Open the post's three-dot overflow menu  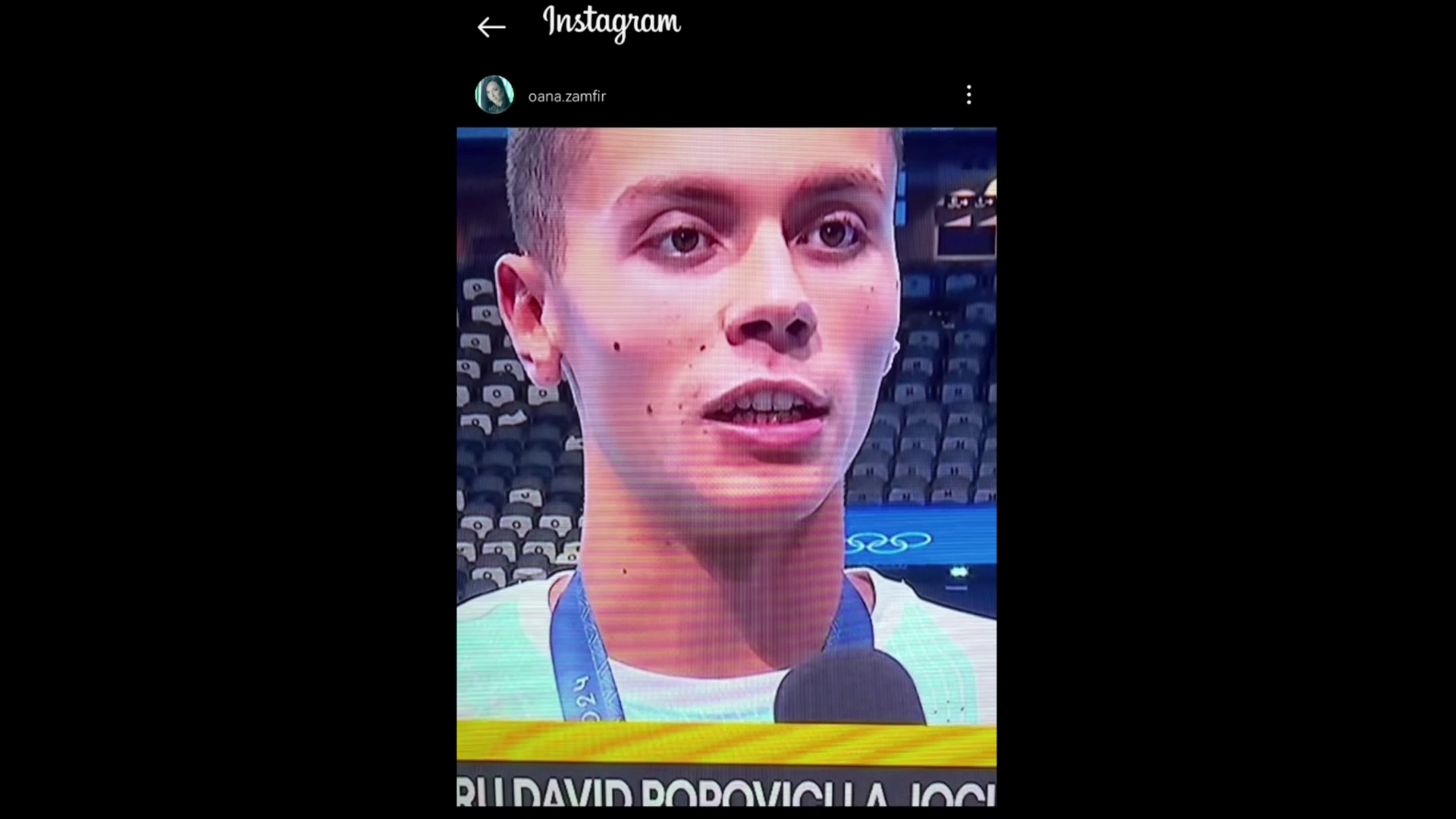coord(968,95)
